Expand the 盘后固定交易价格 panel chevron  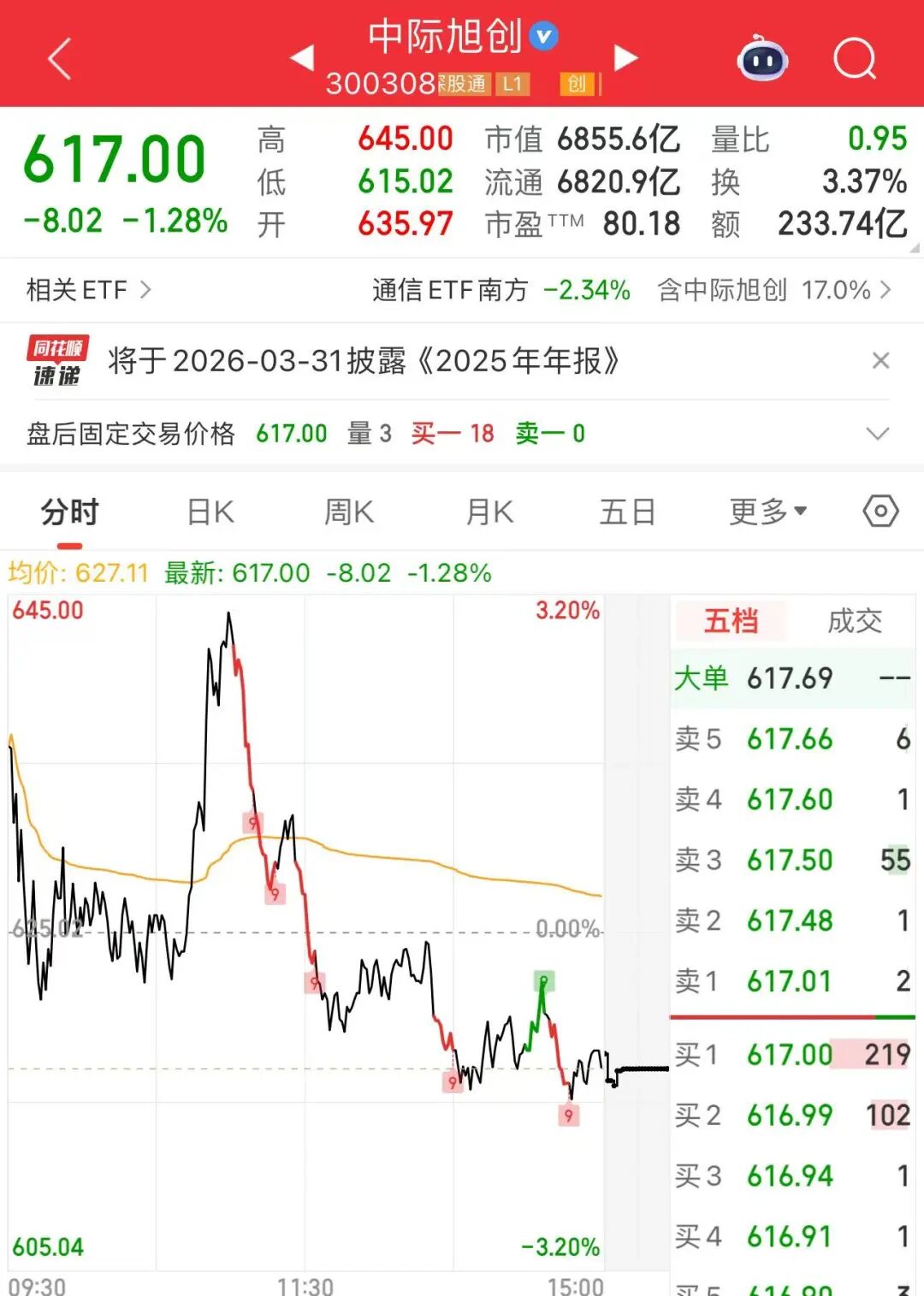click(x=878, y=434)
